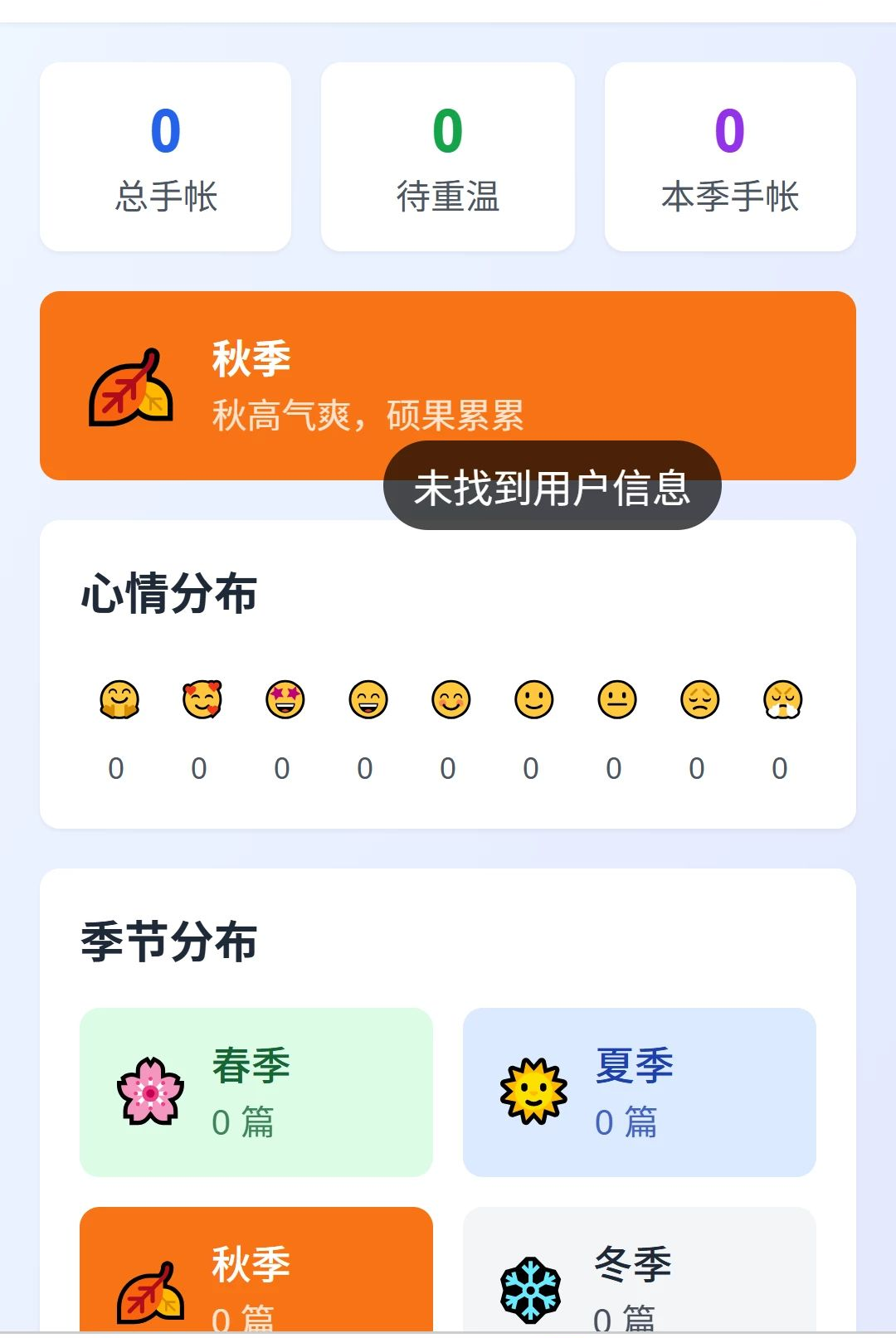
Task: Open the 总手帐 stat card
Action: click(165, 157)
